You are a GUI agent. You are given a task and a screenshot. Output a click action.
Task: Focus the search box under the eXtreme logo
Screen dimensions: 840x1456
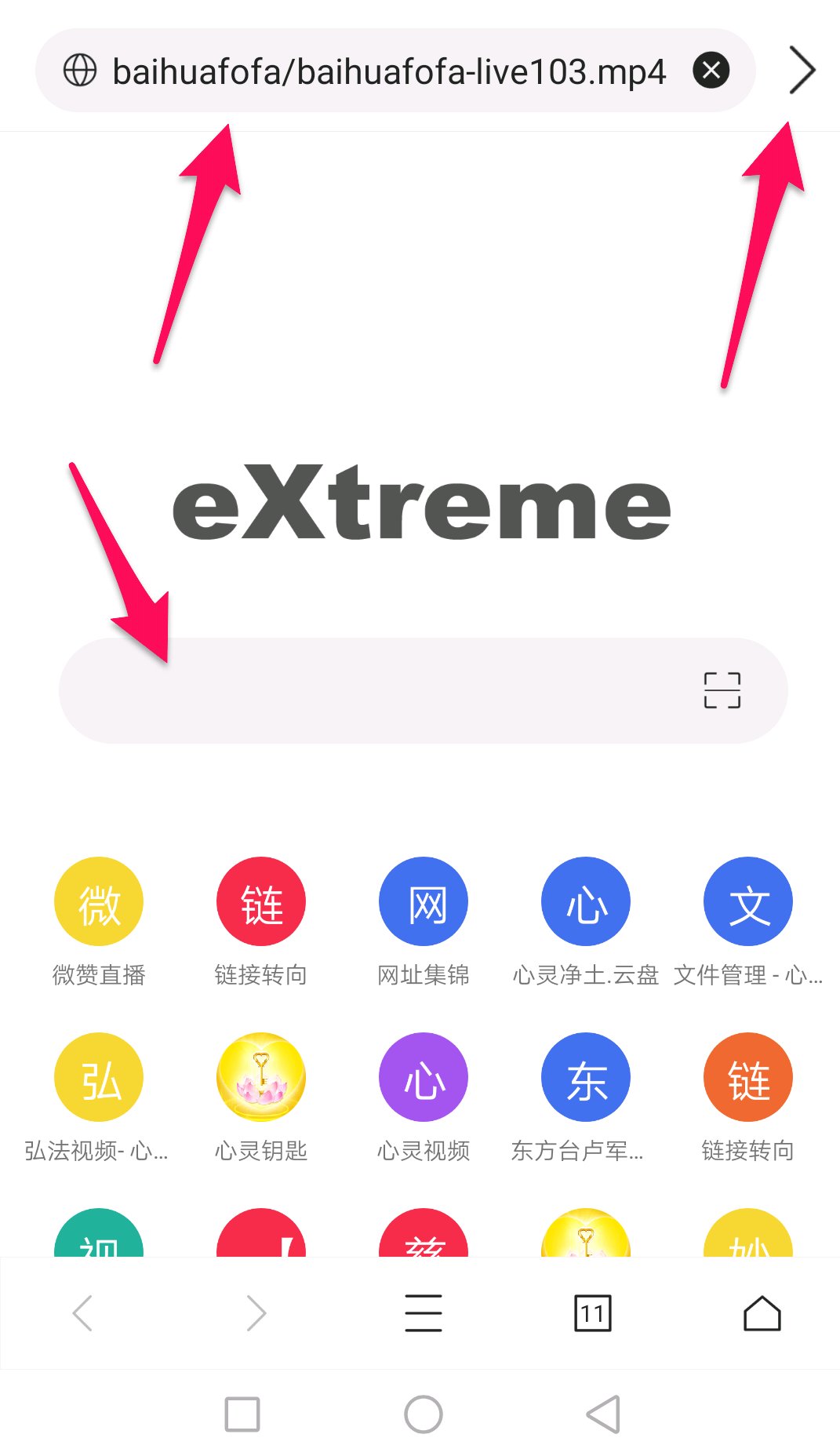point(376,690)
